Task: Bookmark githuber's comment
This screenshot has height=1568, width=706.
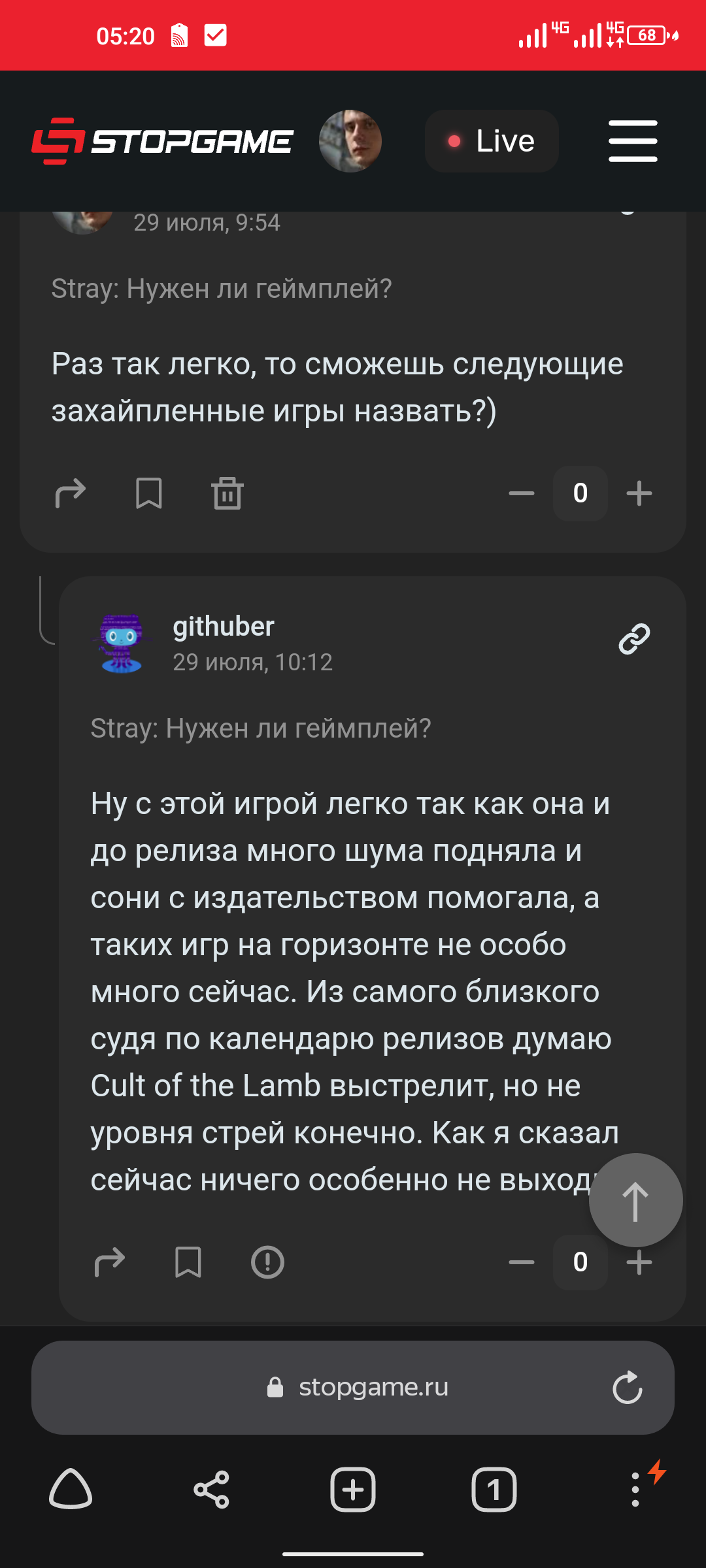Action: point(188,1262)
